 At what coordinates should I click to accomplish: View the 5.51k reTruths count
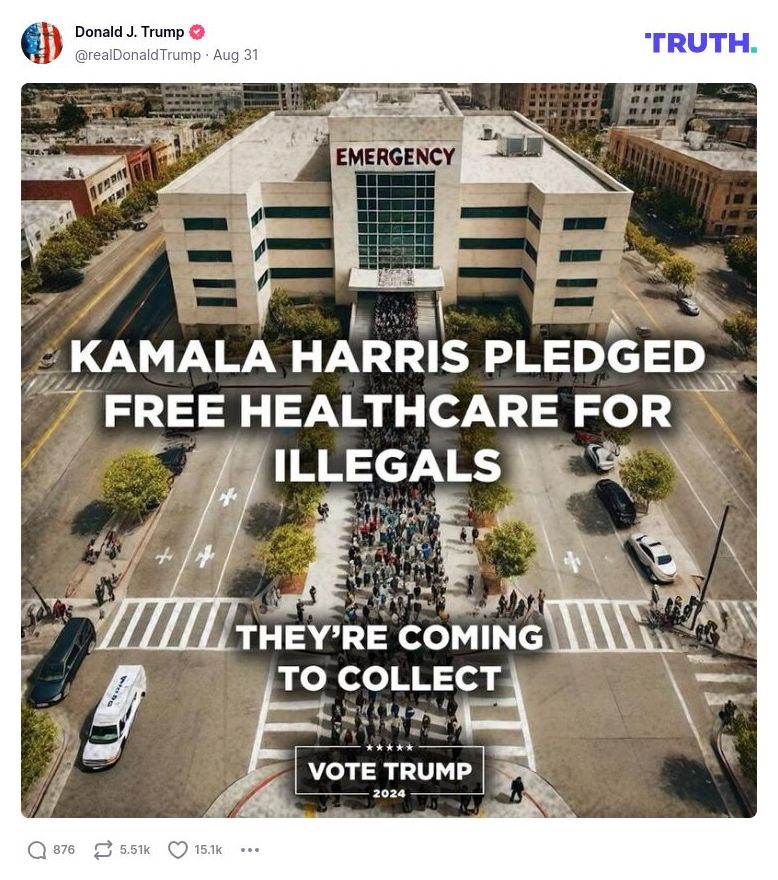[x=136, y=850]
